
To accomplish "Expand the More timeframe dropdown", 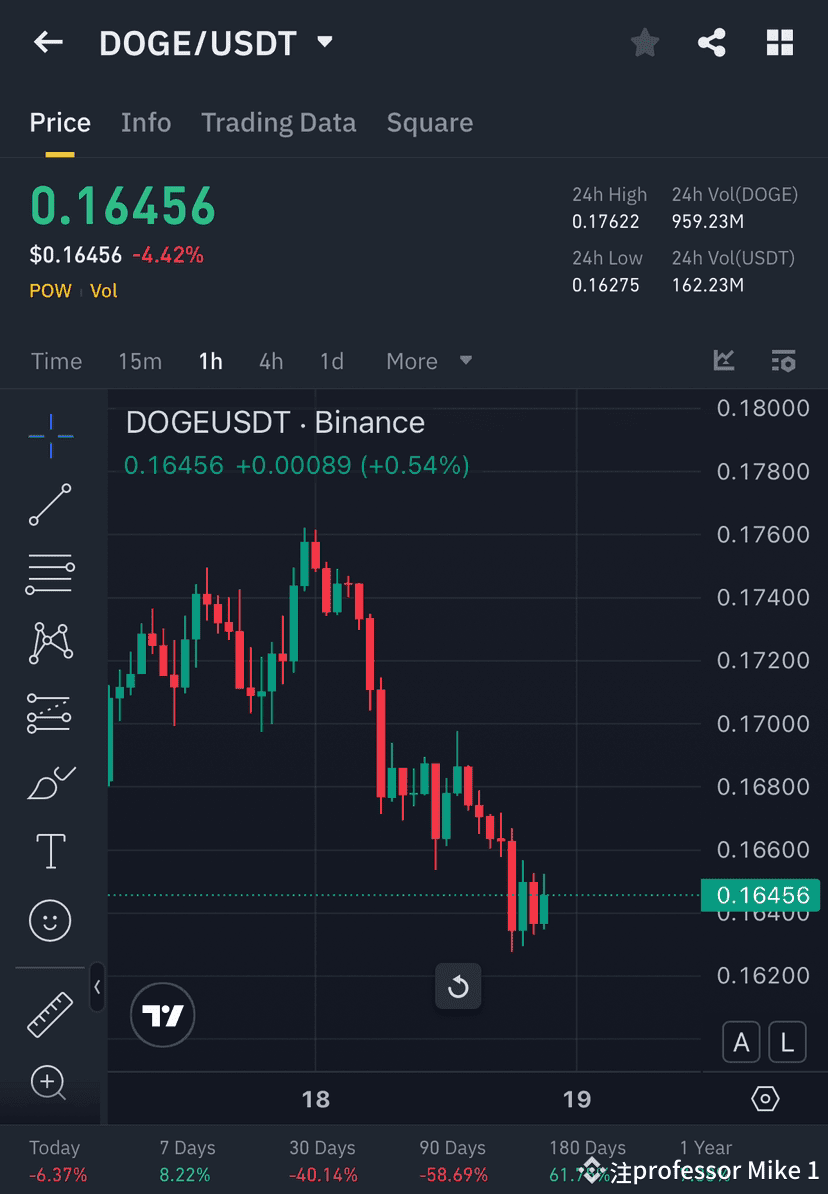I will (x=428, y=361).
